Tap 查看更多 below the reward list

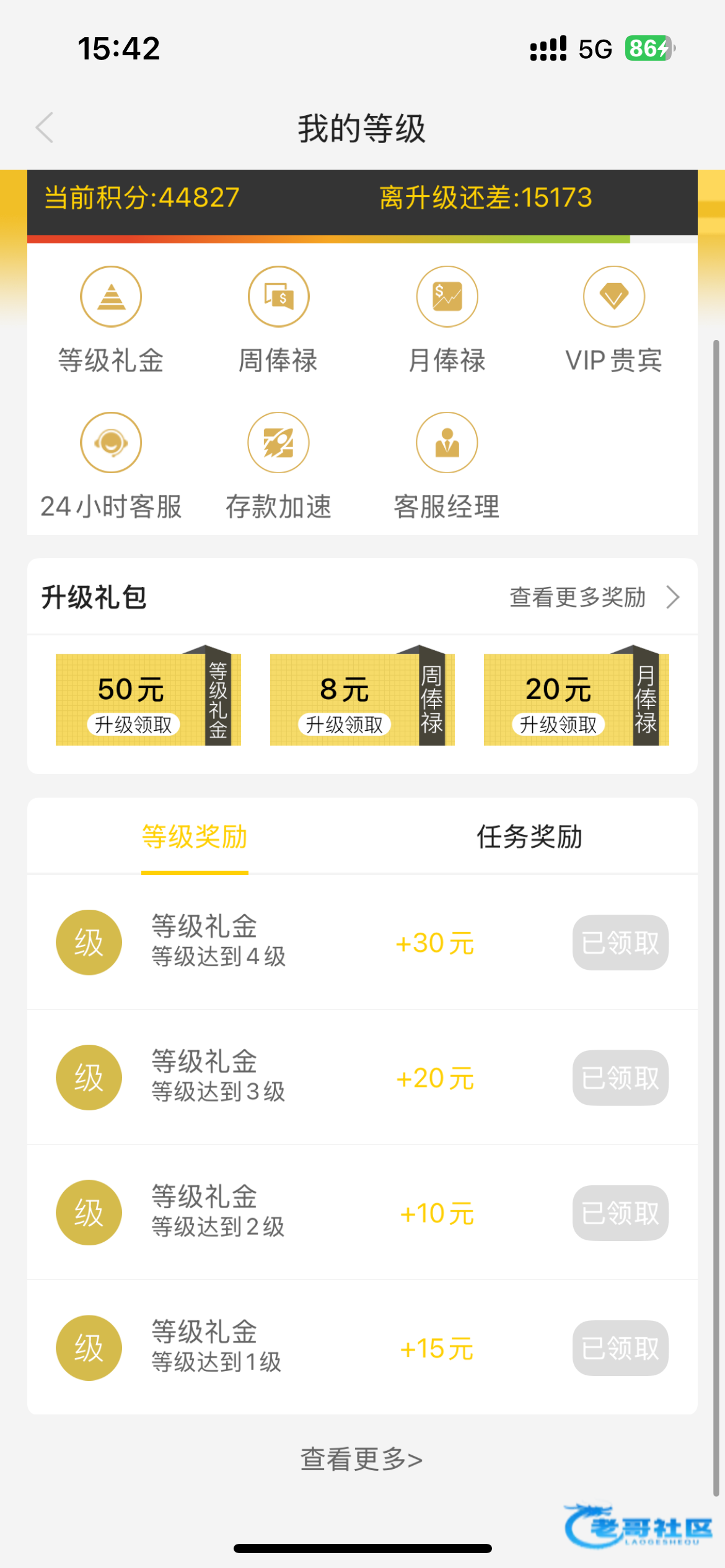pyautogui.click(x=362, y=1460)
